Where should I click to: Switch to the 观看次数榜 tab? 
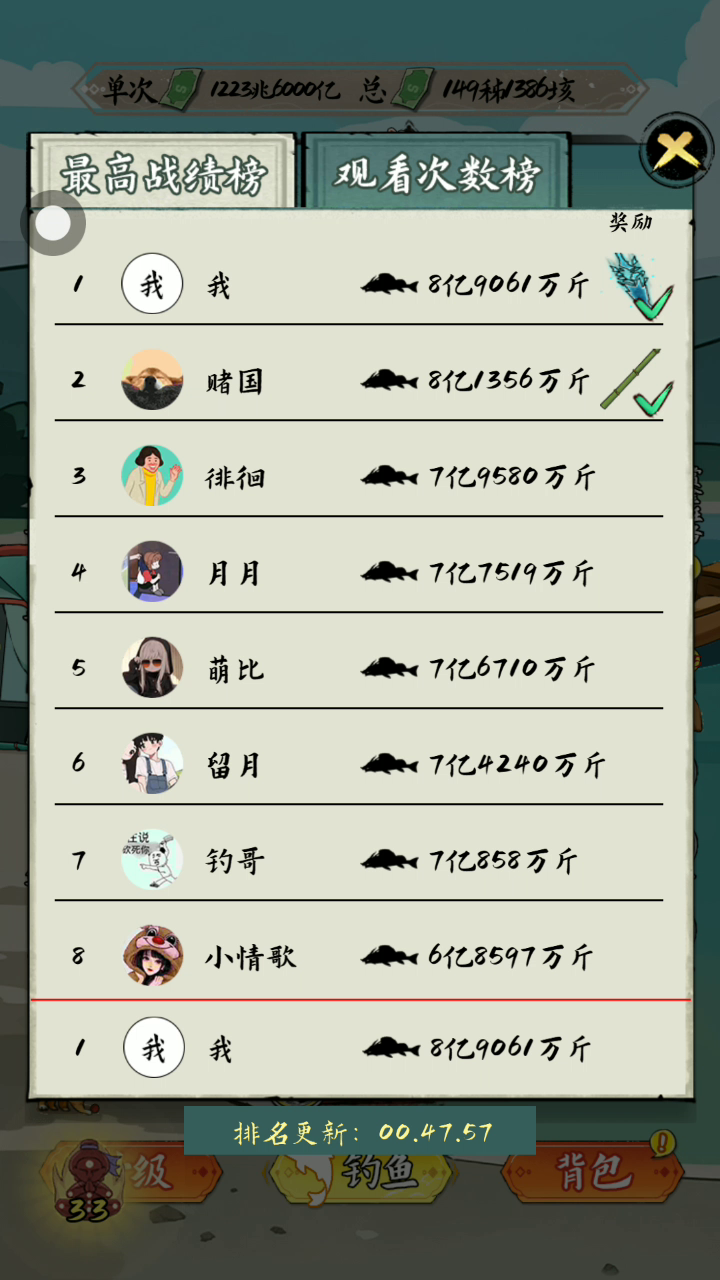(x=436, y=175)
